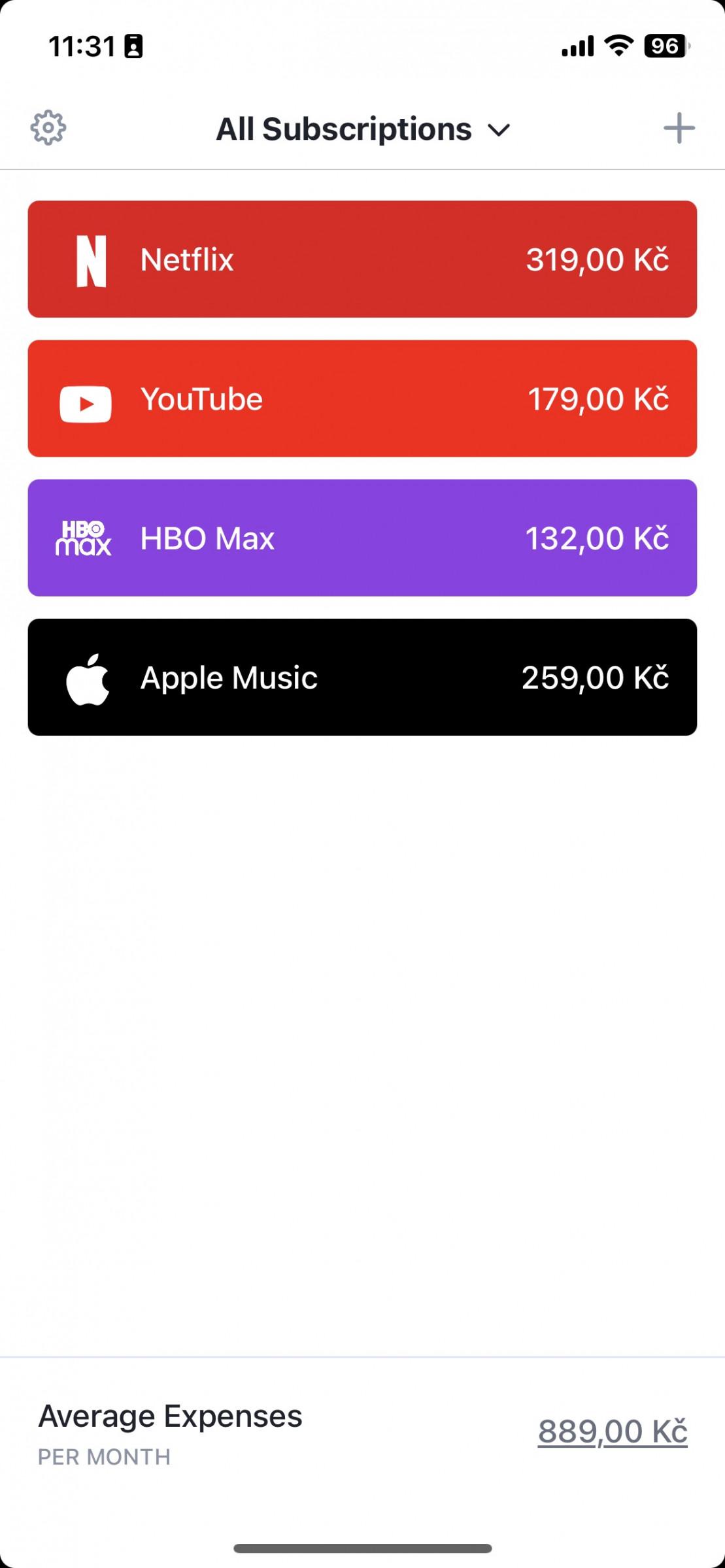This screenshot has height=1568, width=725.
Task: View HBO Max subscription details
Action: pyautogui.click(x=362, y=538)
